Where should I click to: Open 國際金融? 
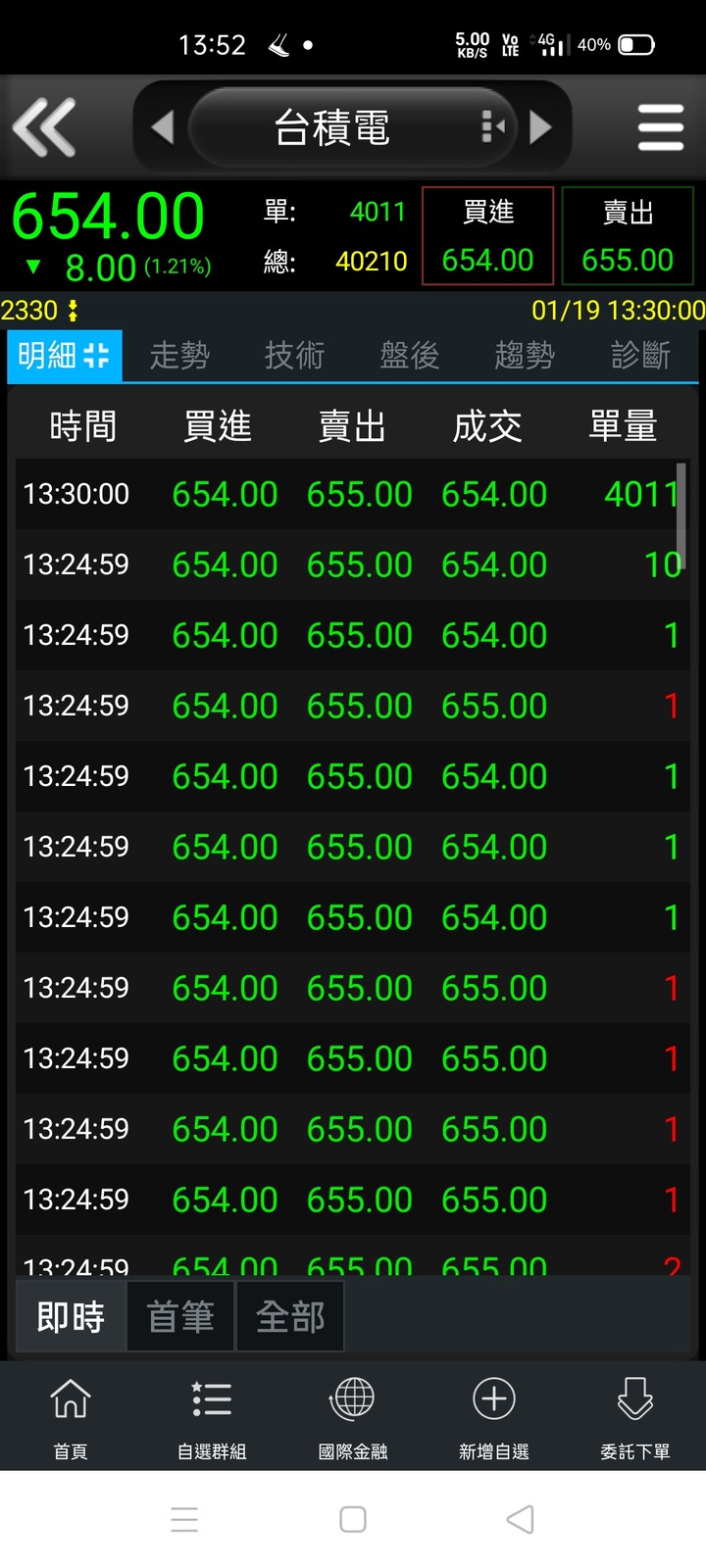[353, 1417]
